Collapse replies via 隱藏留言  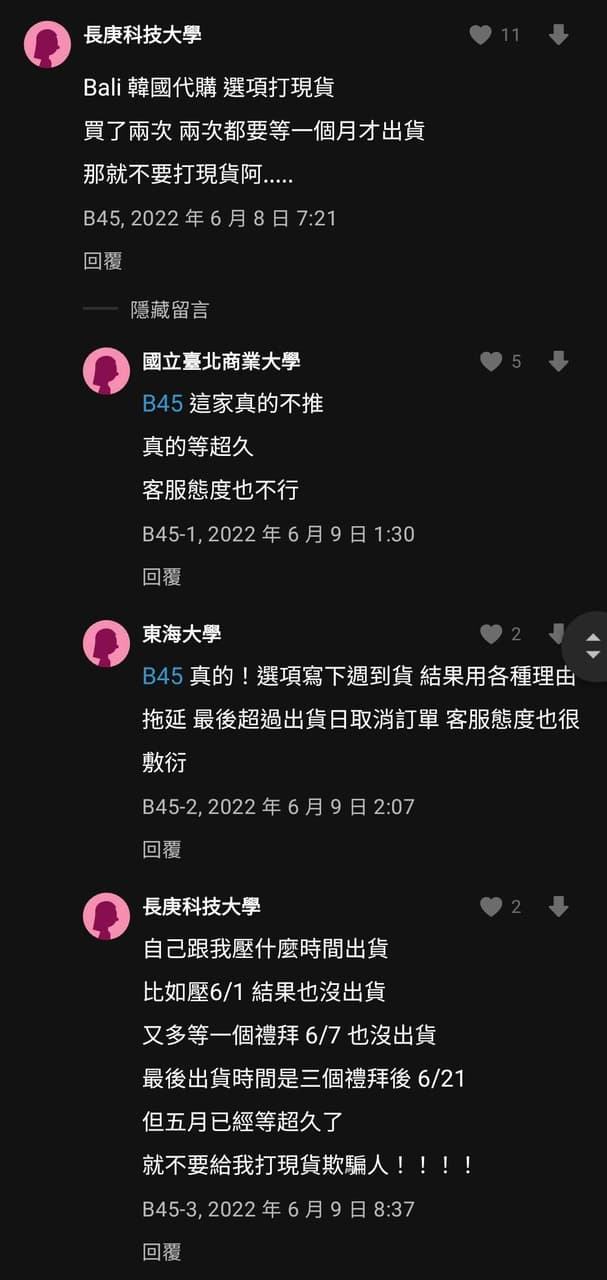pos(170,310)
